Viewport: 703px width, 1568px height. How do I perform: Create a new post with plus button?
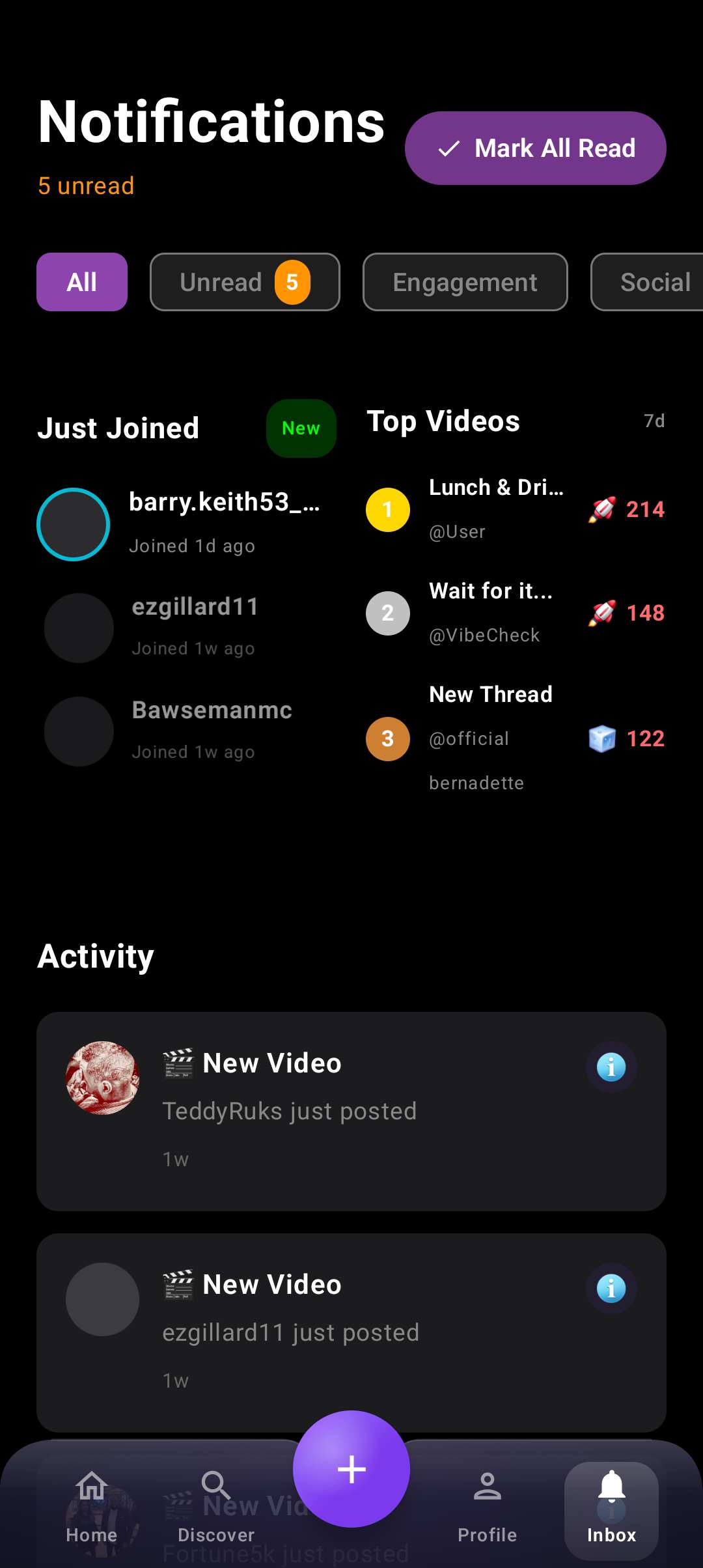click(x=351, y=1469)
